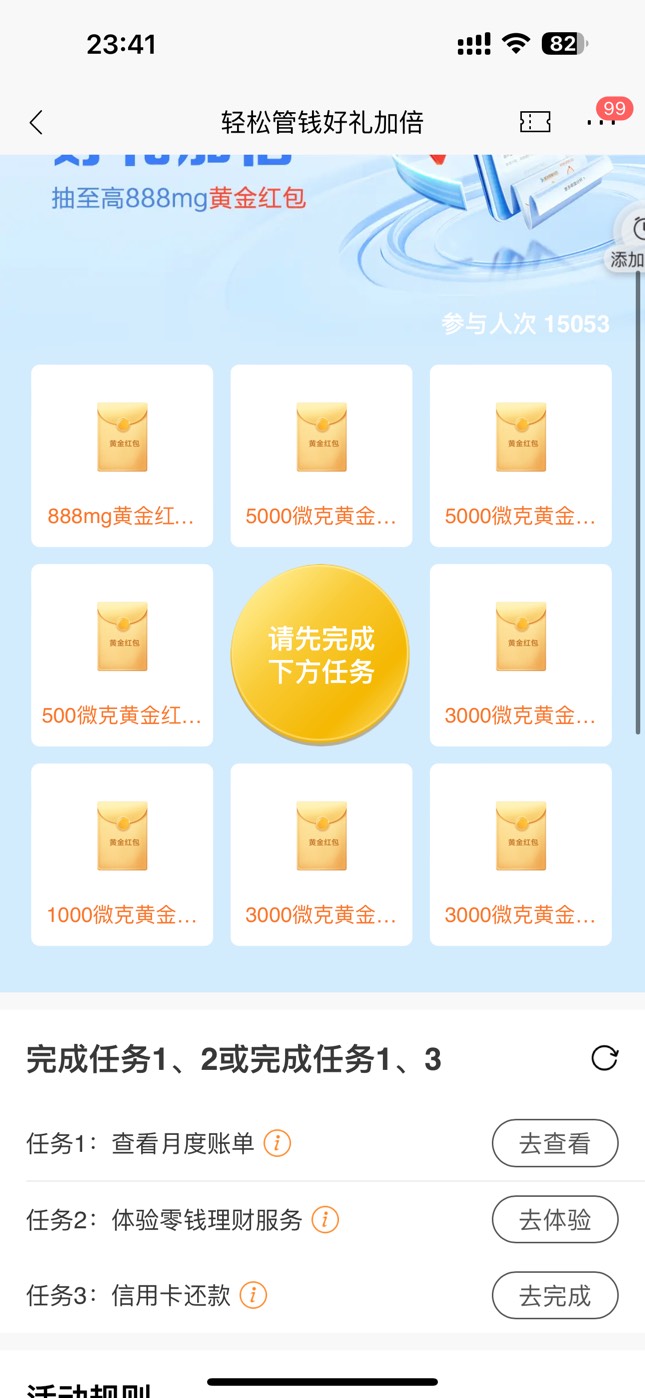645x1398 pixels.
Task: Open the overflow menu with 99 badge
Action: [601, 122]
